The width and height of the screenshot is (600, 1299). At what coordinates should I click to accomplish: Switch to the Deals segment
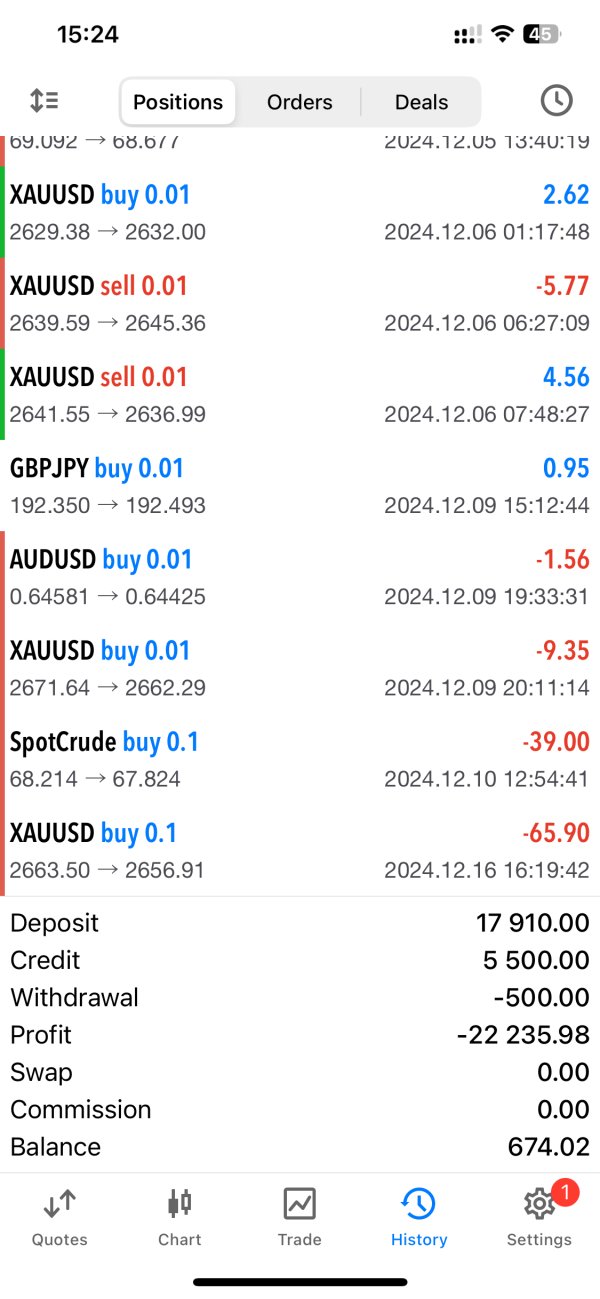tap(421, 102)
